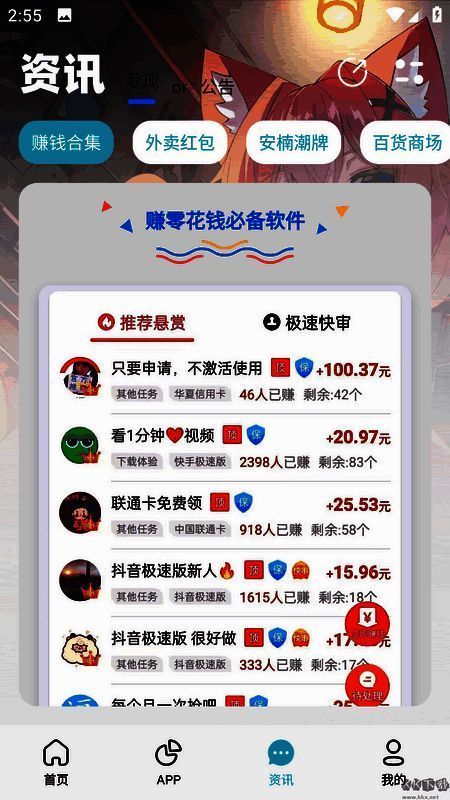The height and width of the screenshot is (800, 450).
Task: Choose the 百货商场 chip
Action: [405, 142]
